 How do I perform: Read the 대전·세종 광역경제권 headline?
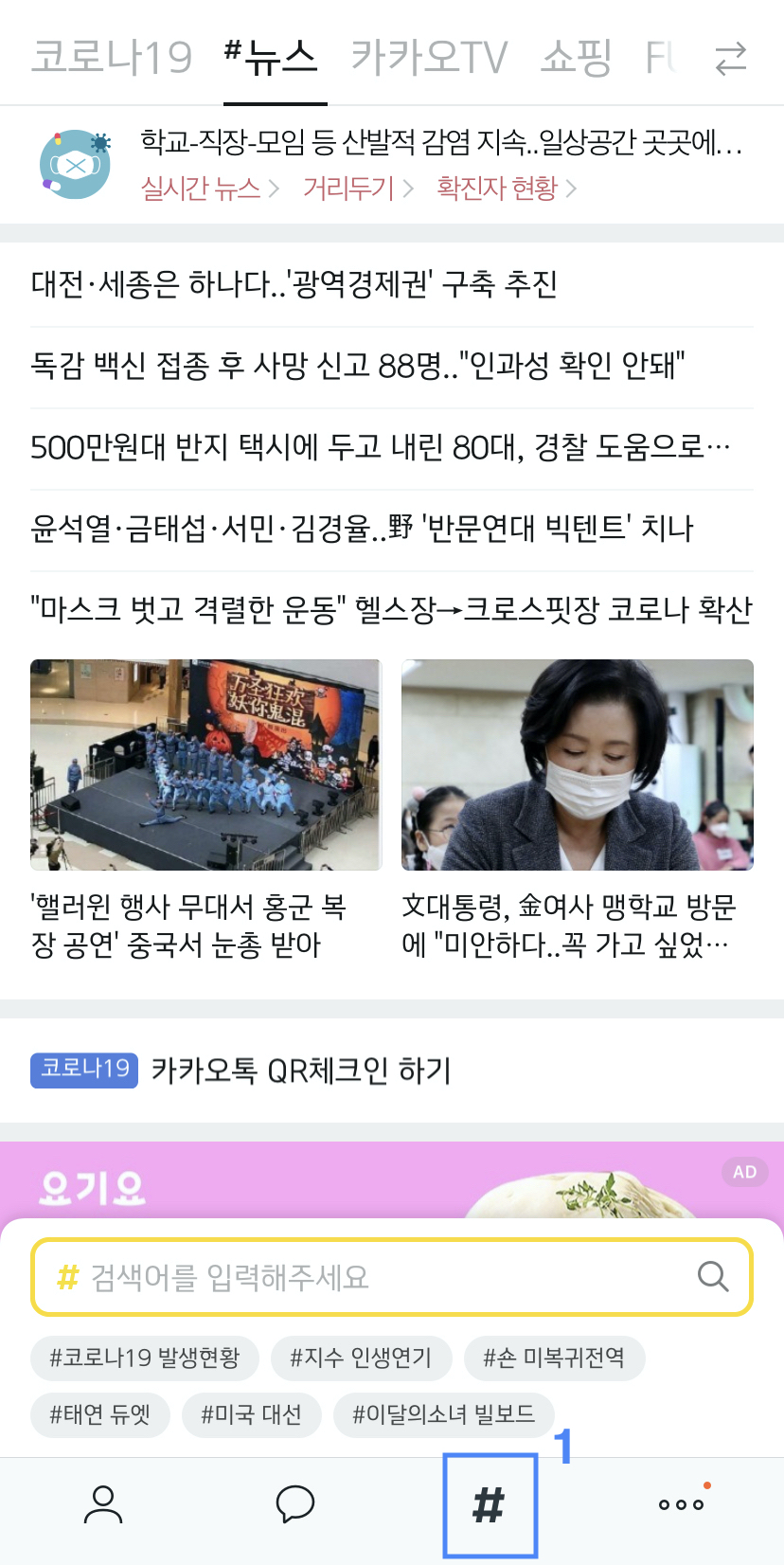pos(294,283)
